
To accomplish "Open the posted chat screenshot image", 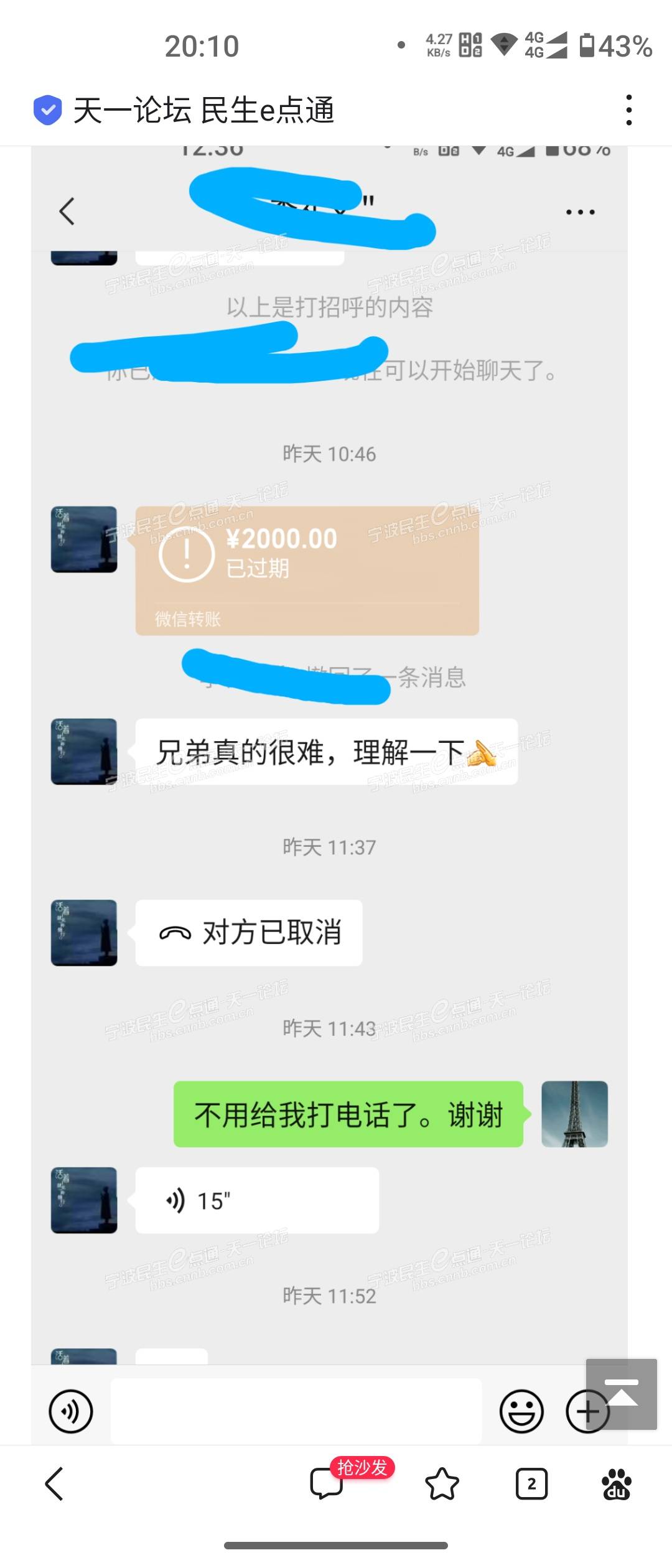I will click(330, 747).
